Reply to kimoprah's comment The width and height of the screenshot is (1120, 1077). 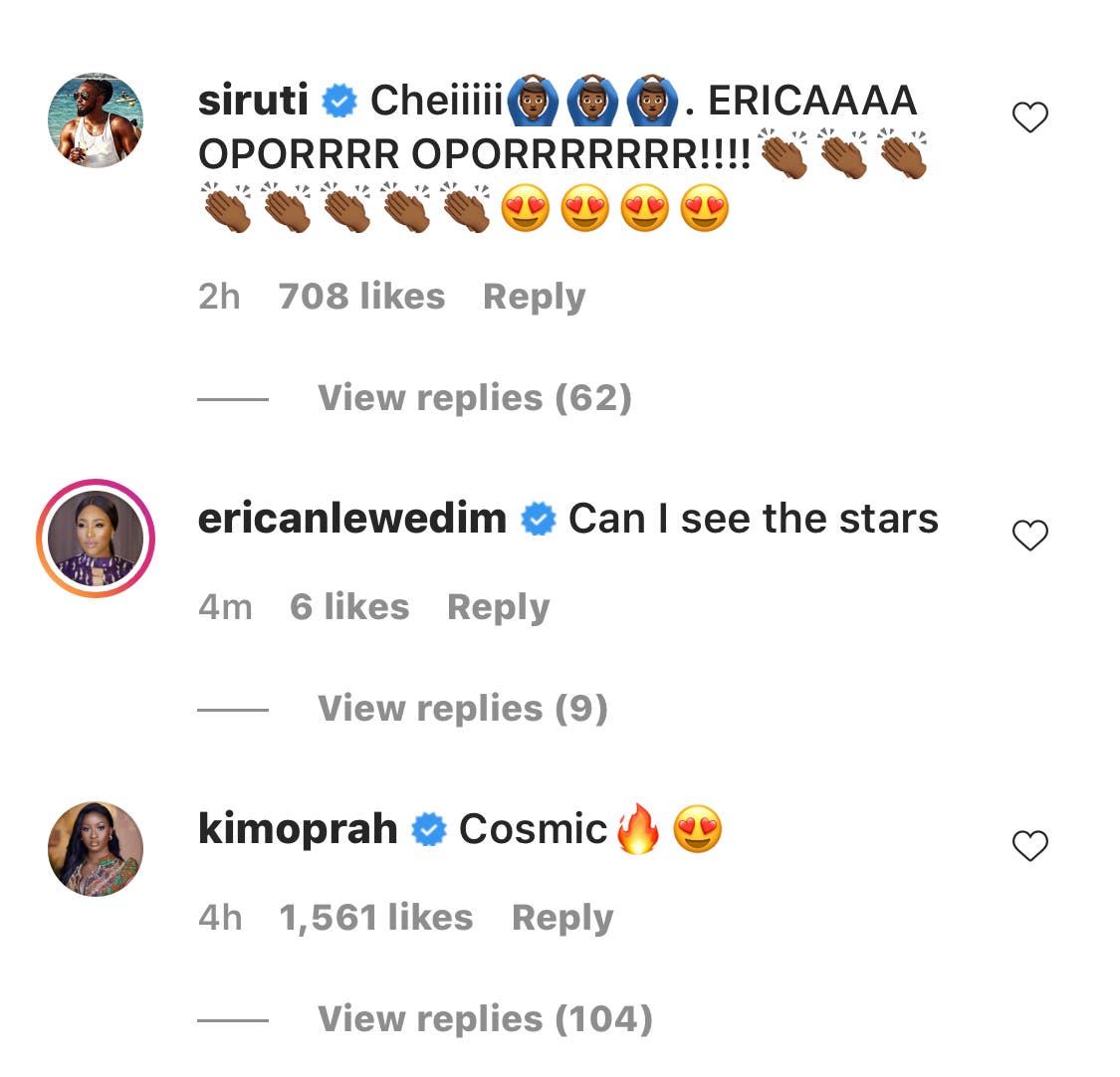(x=561, y=918)
